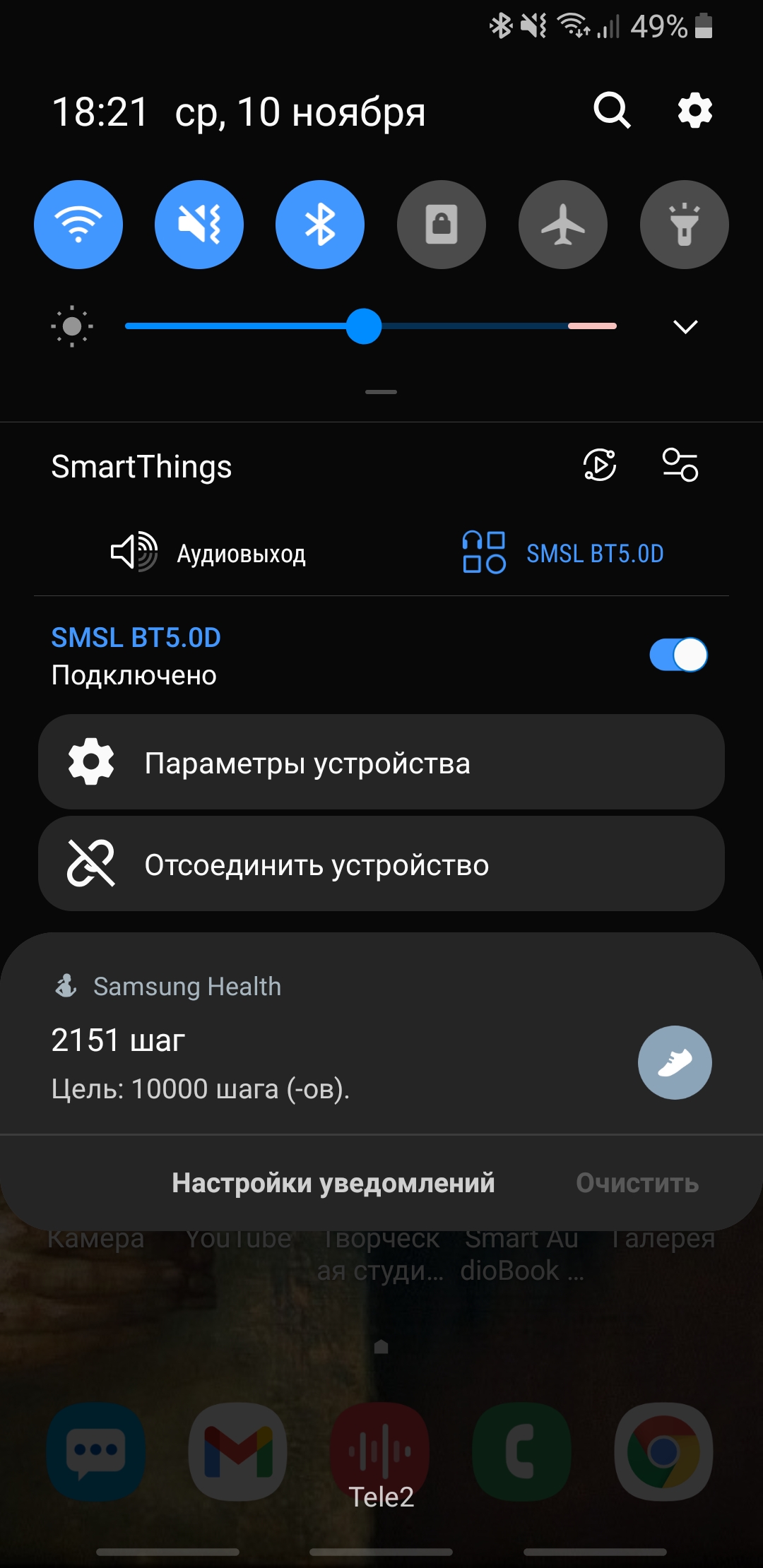Toggle the screen rotation lock
Screen dimensions: 763x1568
click(x=442, y=225)
